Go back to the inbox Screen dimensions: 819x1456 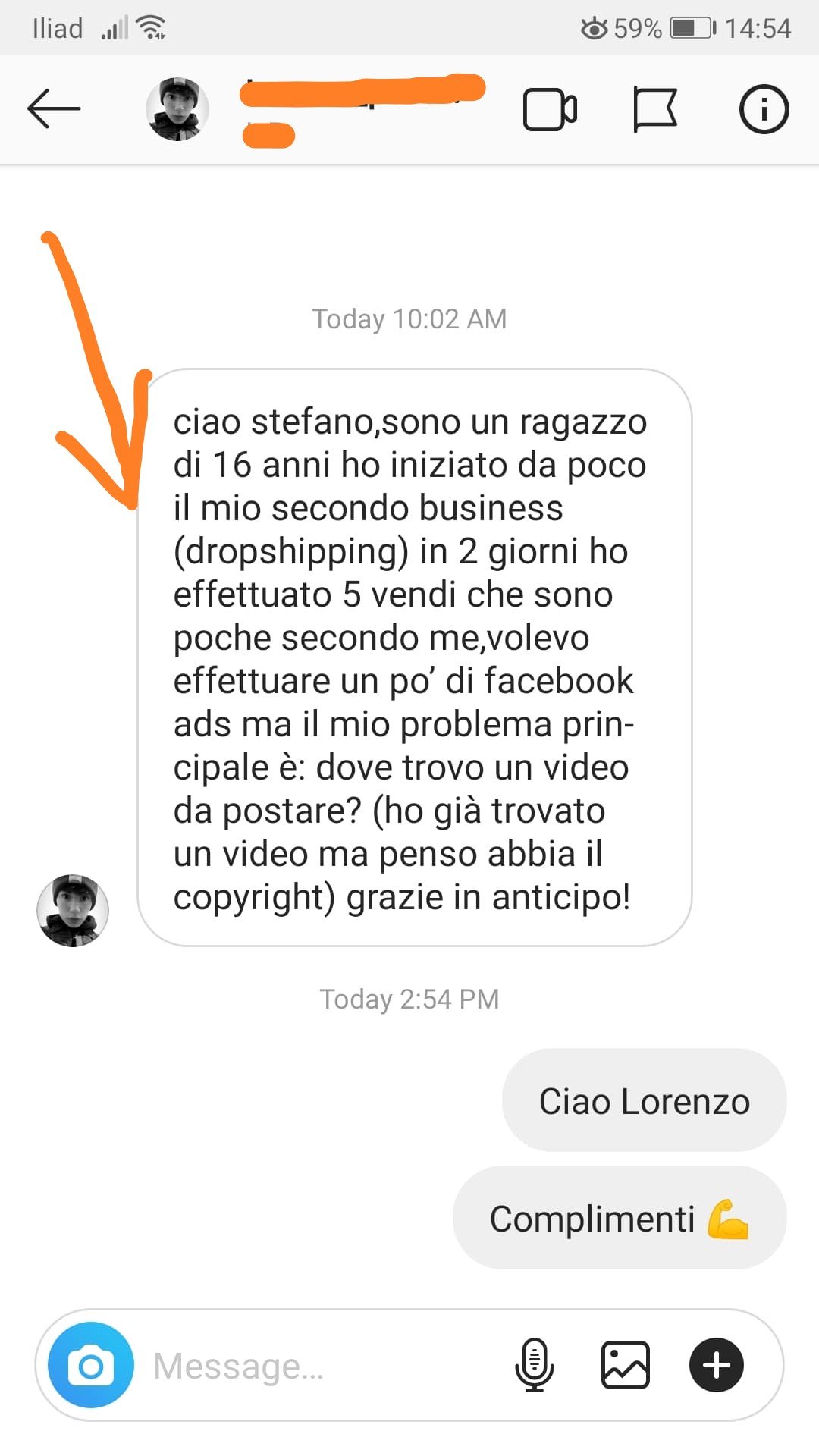coord(53,109)
